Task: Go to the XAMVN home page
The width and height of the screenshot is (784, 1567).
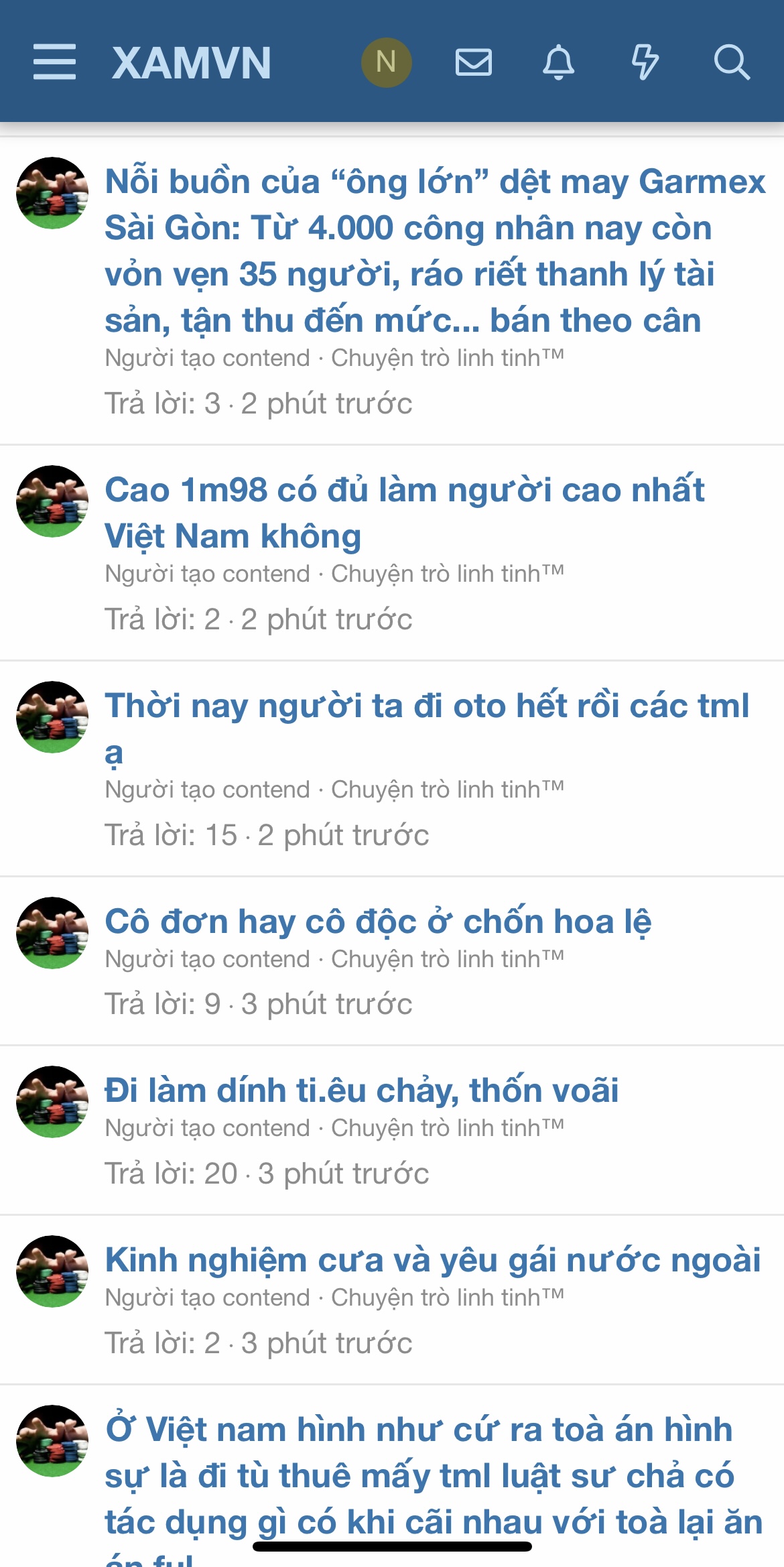Action: 192,63
